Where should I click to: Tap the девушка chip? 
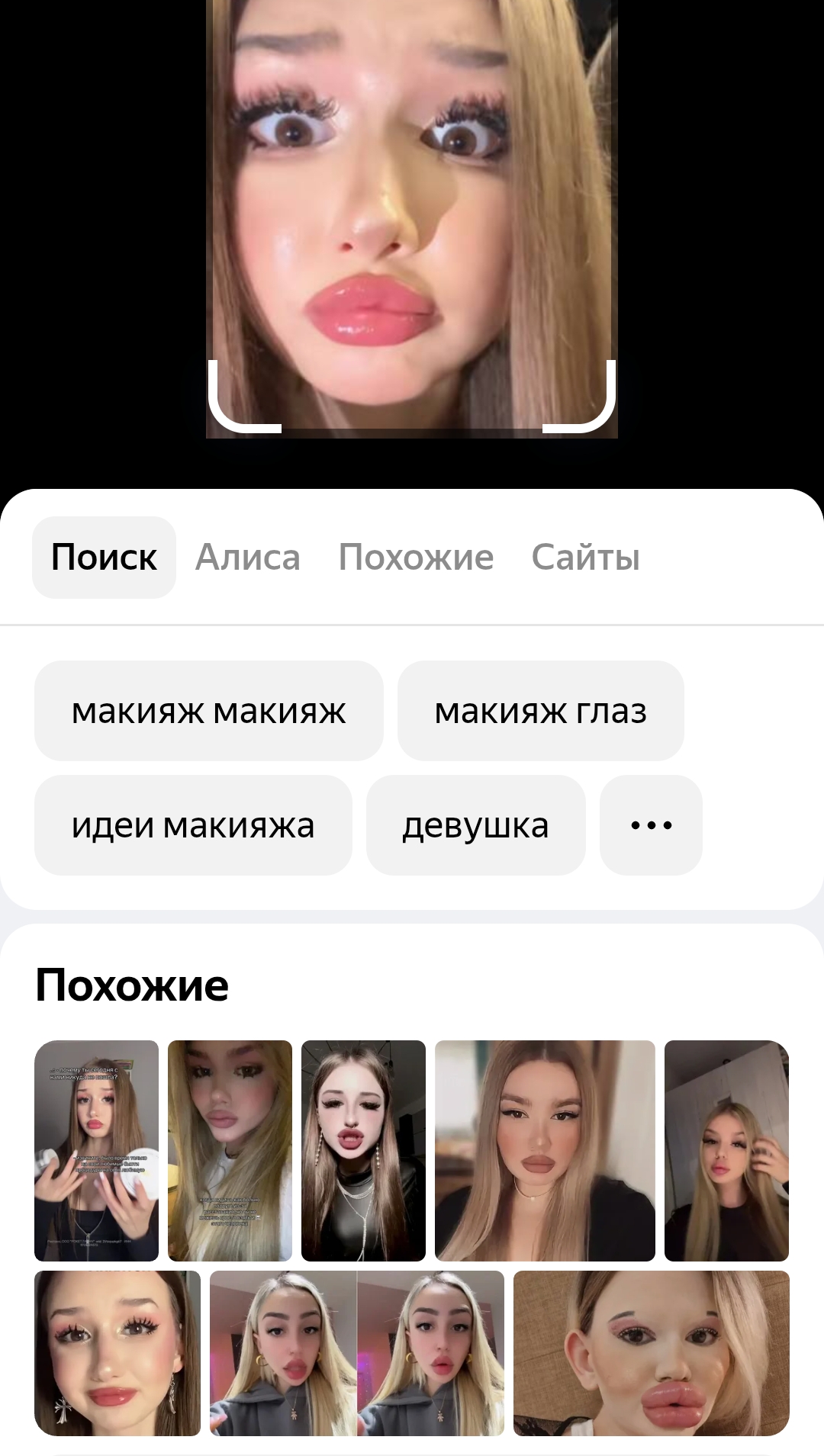pos(475,825)
